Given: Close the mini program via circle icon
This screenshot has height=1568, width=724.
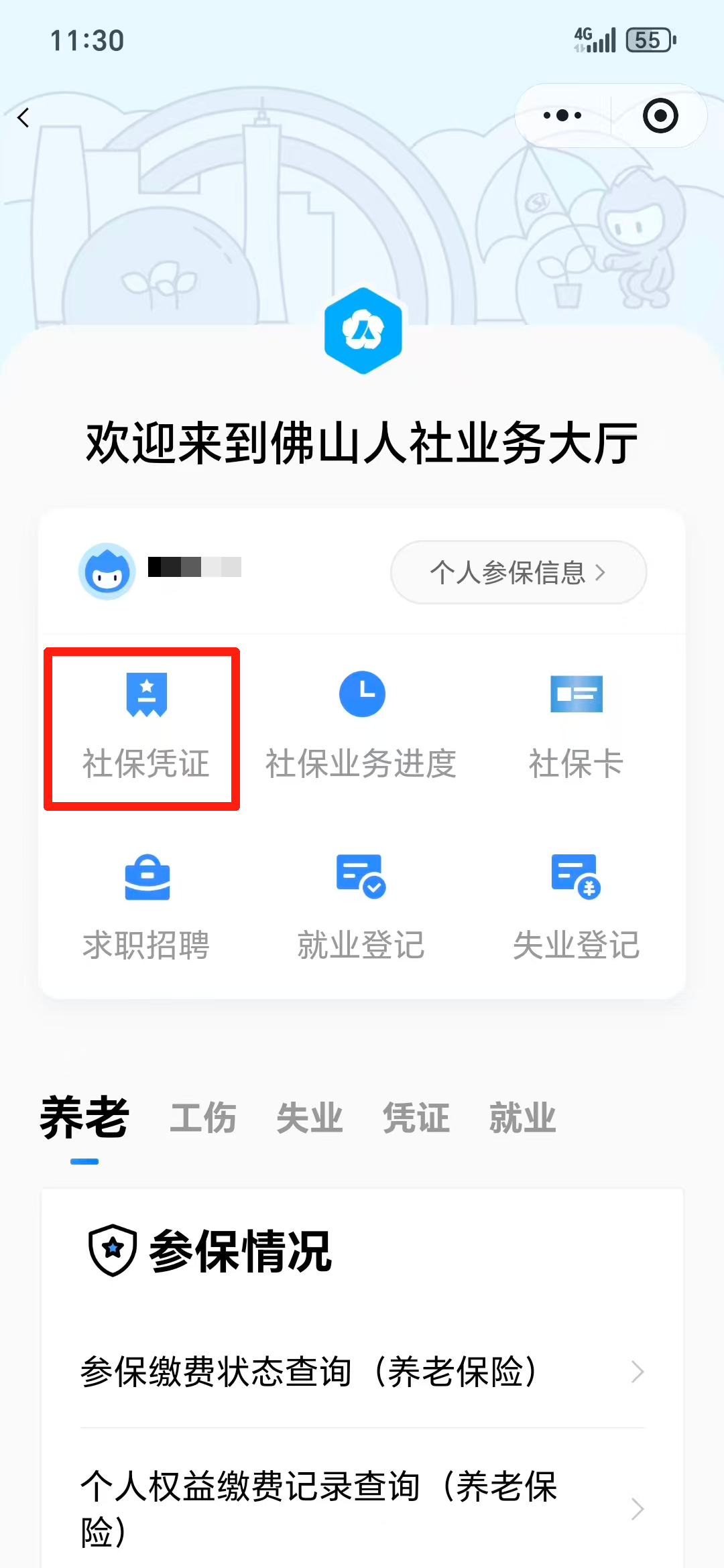Looking at the screenshot, I should point(660,115).
